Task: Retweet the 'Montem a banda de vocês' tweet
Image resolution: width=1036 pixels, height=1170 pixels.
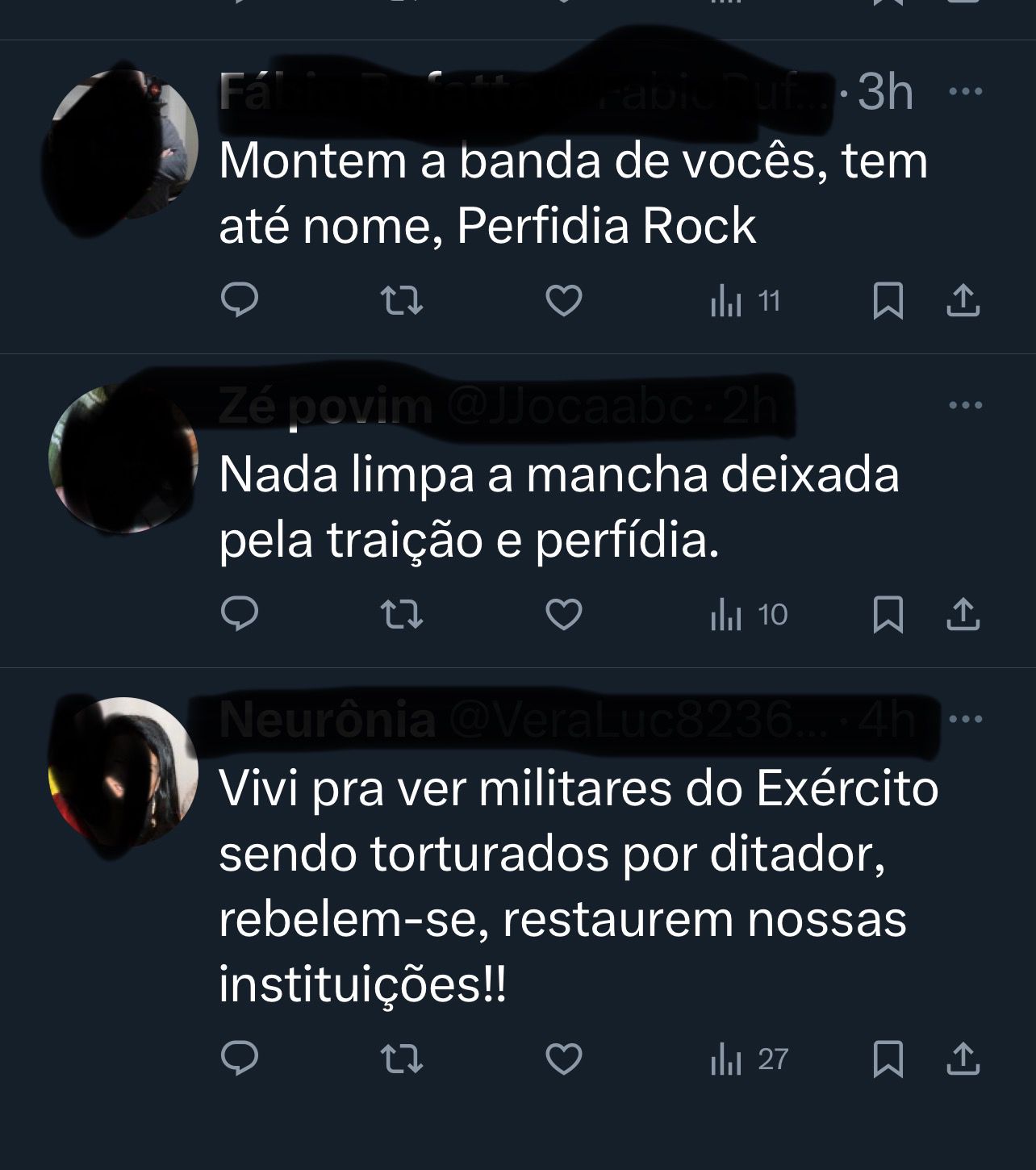Action: coord(401,300)
